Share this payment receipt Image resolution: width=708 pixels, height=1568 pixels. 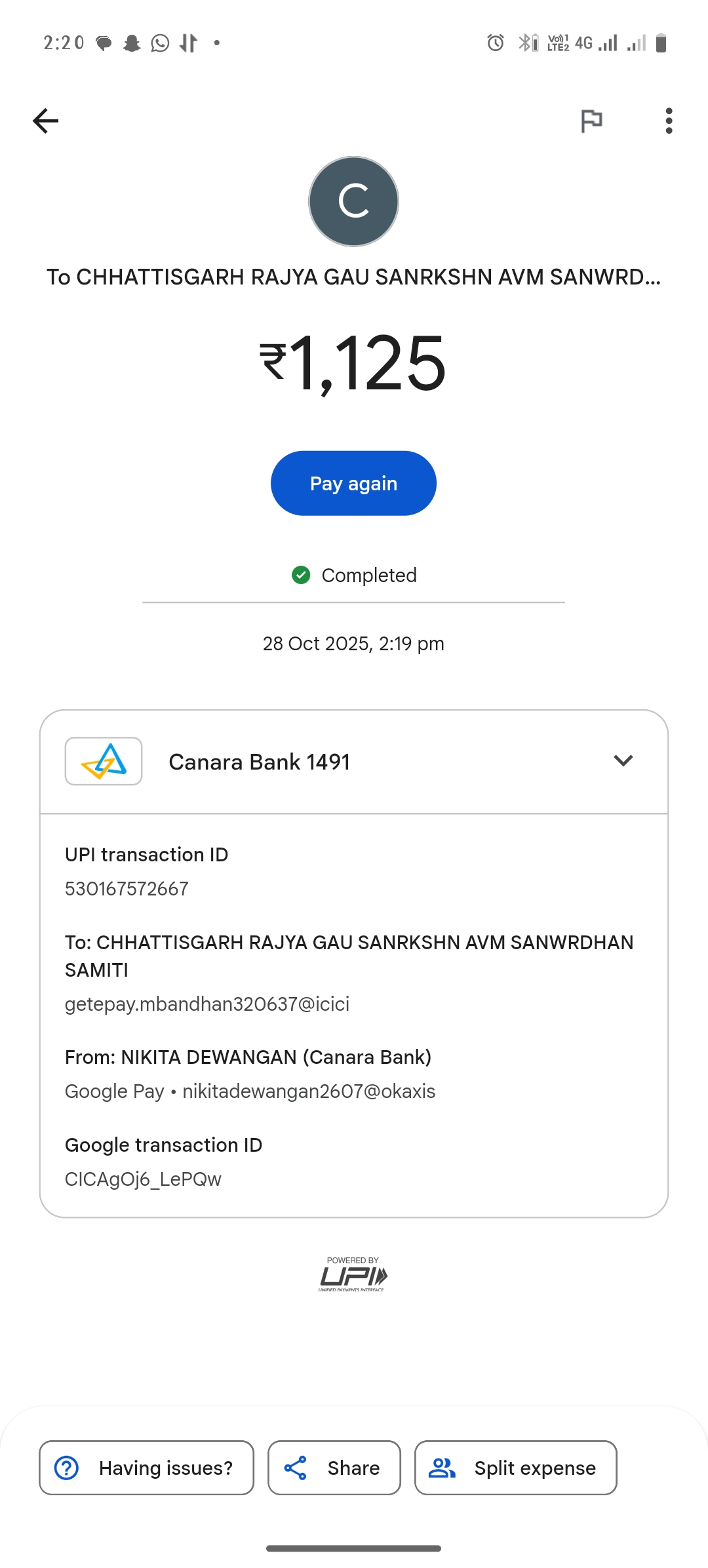point(334,1468)
